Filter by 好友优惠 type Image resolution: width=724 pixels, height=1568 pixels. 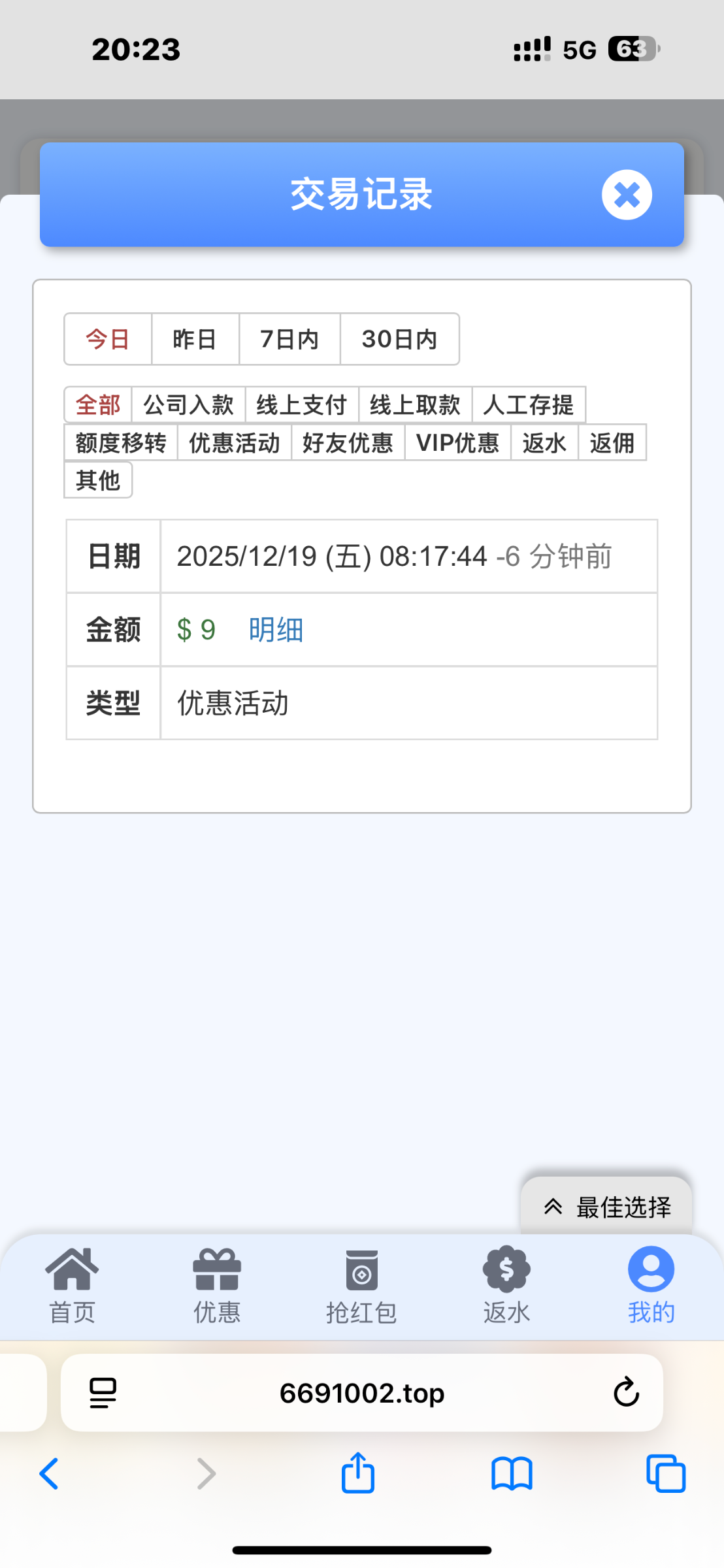(x=348, y=443)
